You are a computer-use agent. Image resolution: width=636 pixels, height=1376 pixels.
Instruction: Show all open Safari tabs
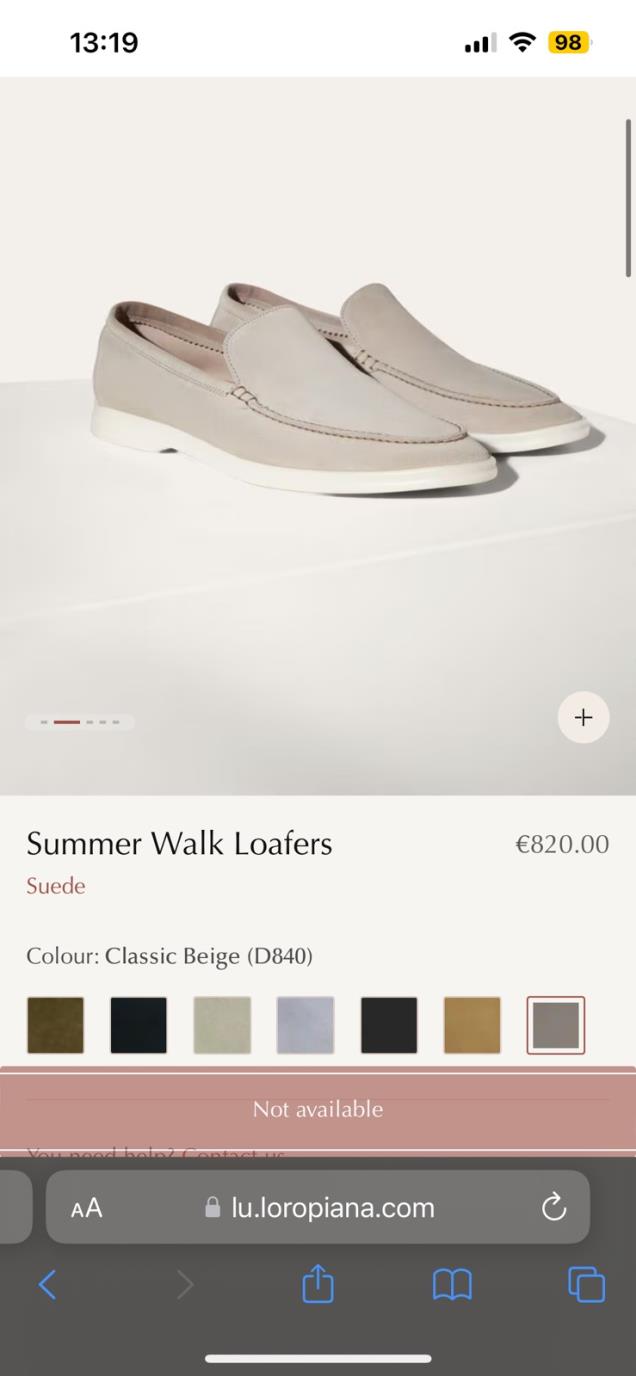click(586, 1285)
